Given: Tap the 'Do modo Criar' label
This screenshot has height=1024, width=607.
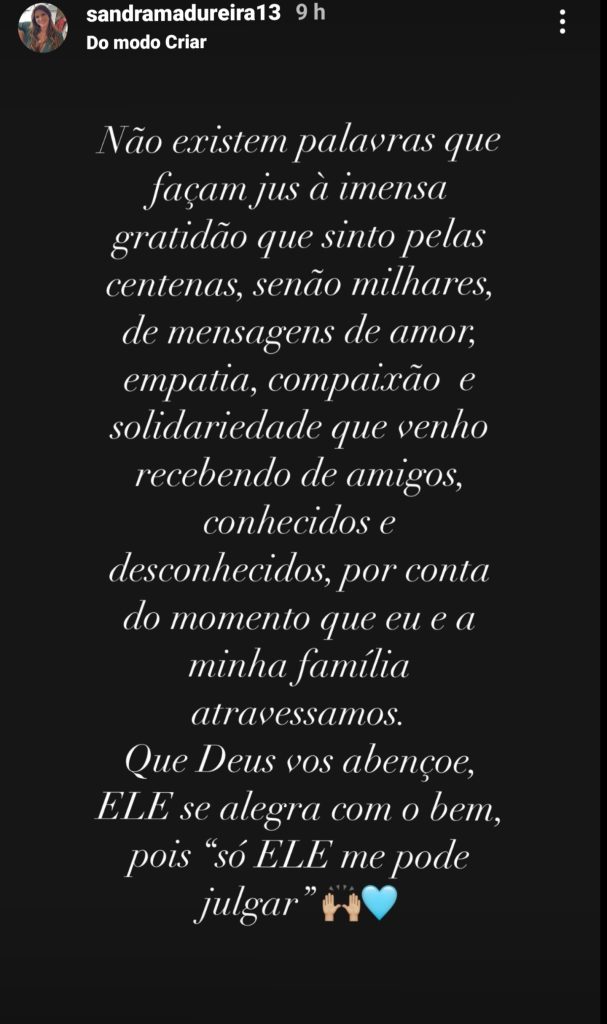Looking at the screenshot, I should (x=147, y=43).
